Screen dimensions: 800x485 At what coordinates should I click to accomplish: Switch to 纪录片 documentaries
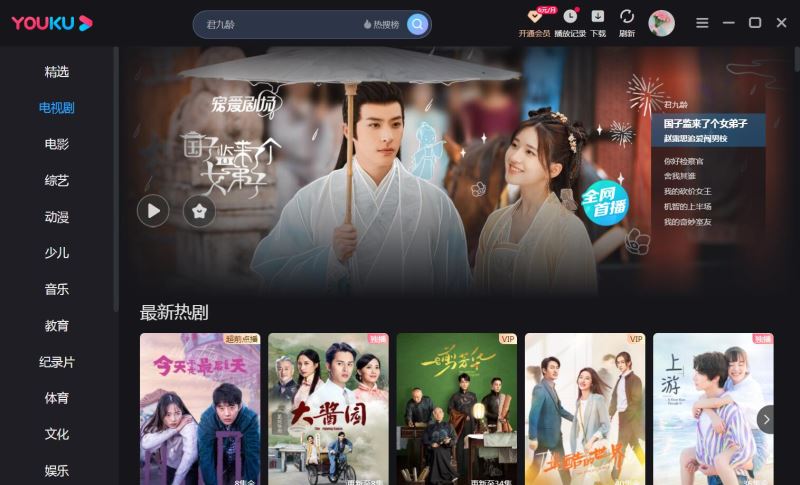coord(57,362)
